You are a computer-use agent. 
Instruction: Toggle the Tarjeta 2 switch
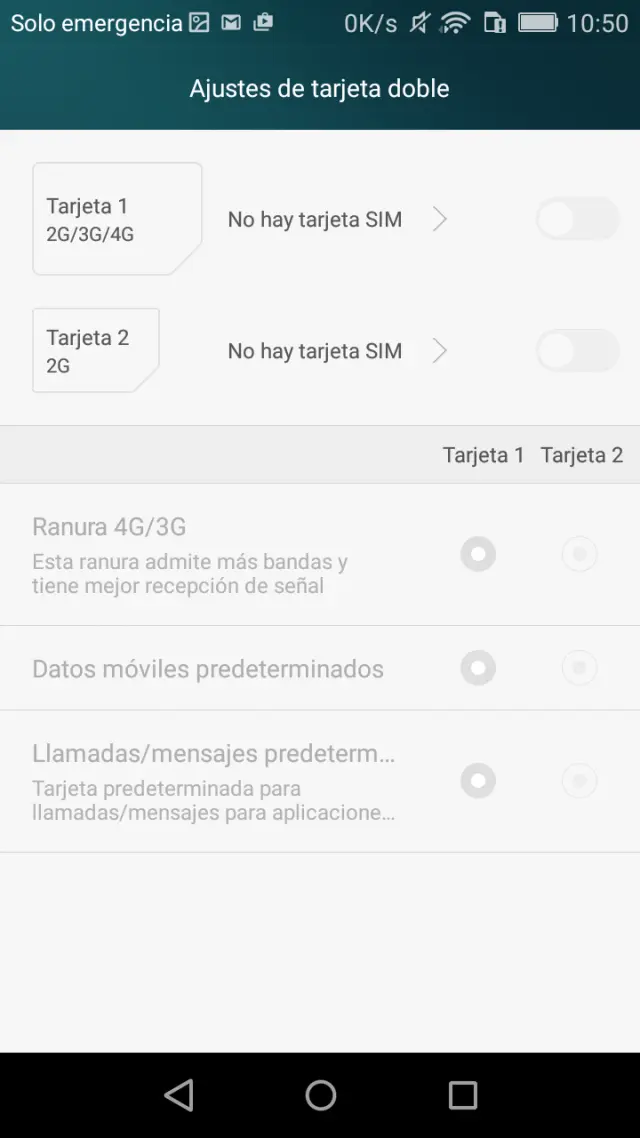tap(577, 351)
